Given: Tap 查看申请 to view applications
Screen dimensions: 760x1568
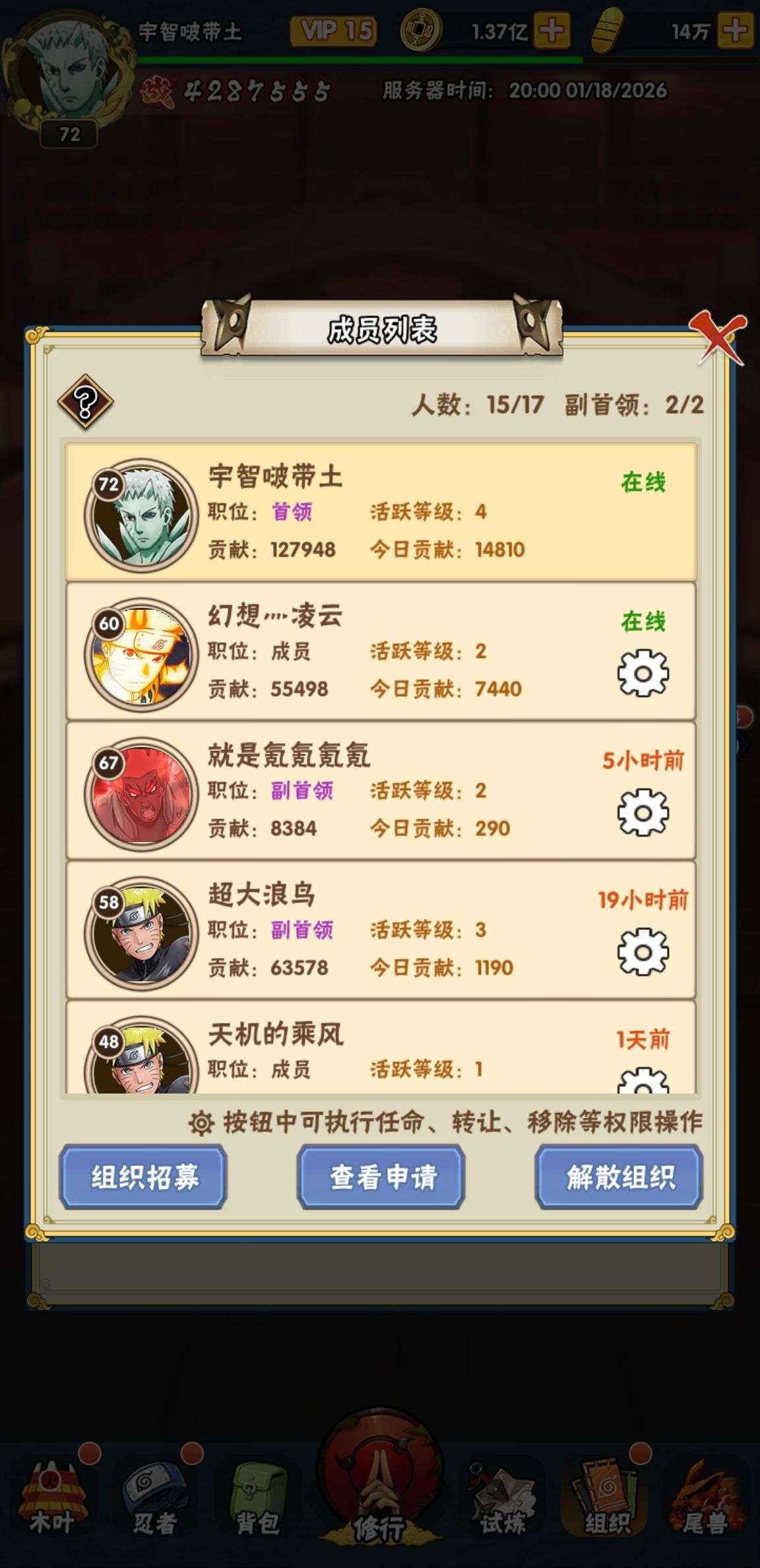Looking at the screenshot, I should point(381,1177).
